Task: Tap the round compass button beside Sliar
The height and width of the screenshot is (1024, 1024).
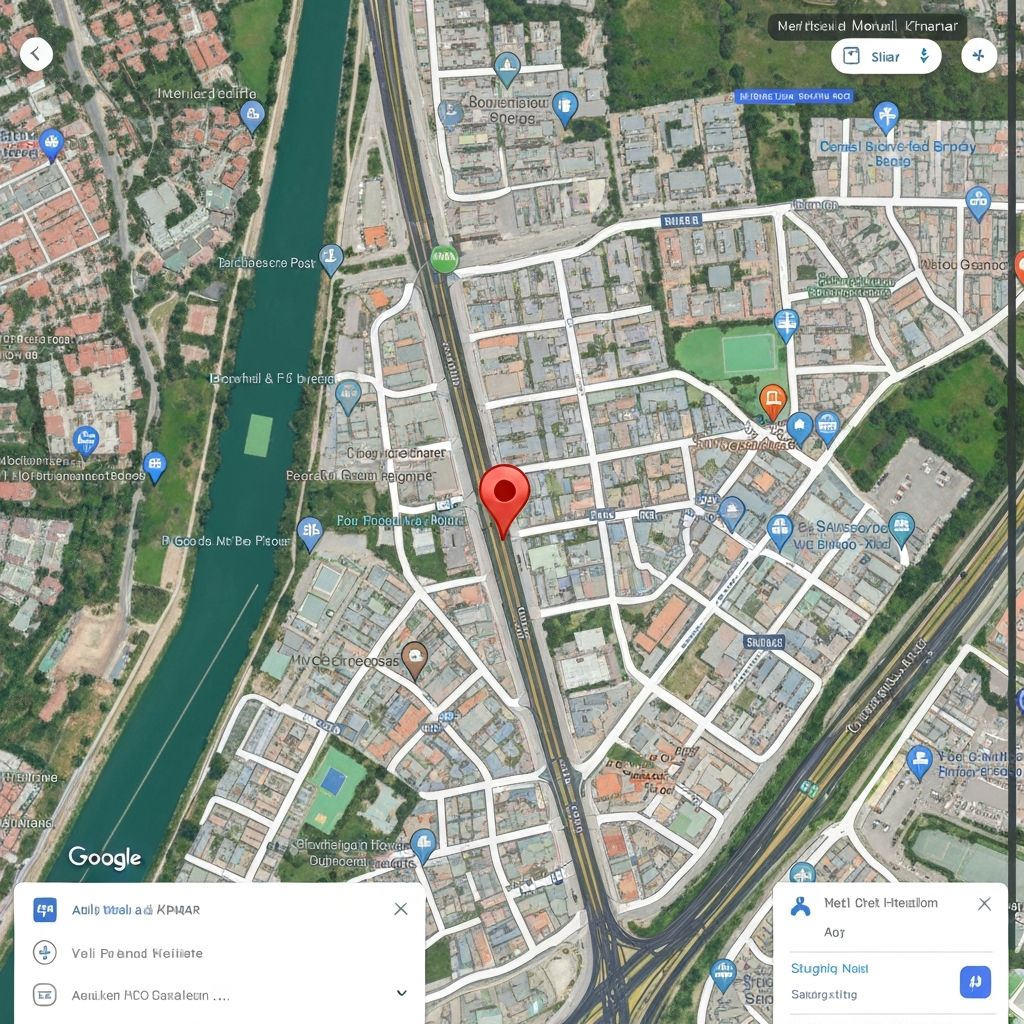Action: click(x=978, y=56)
